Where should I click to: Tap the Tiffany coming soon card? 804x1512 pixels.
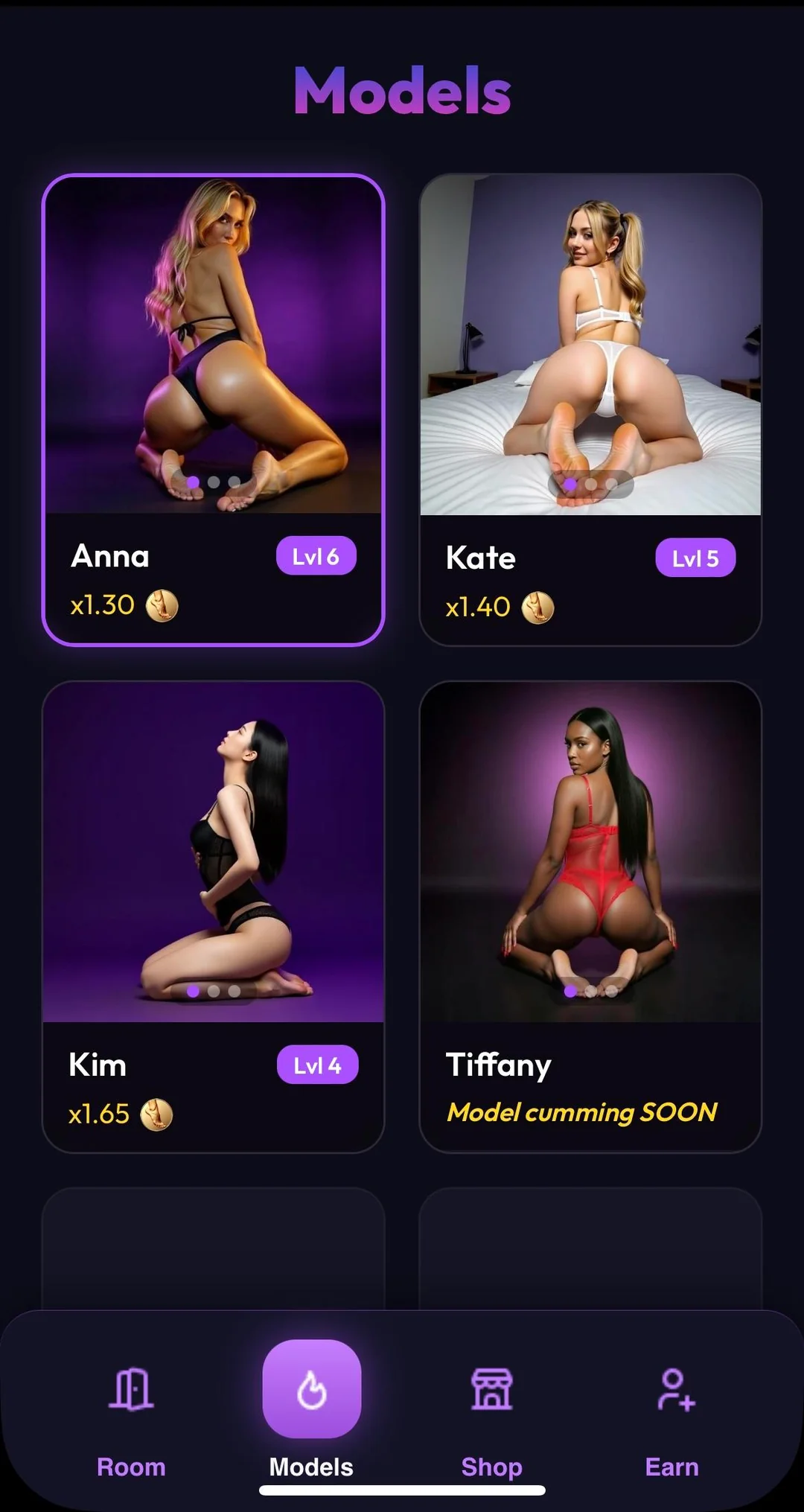[590, 917]
